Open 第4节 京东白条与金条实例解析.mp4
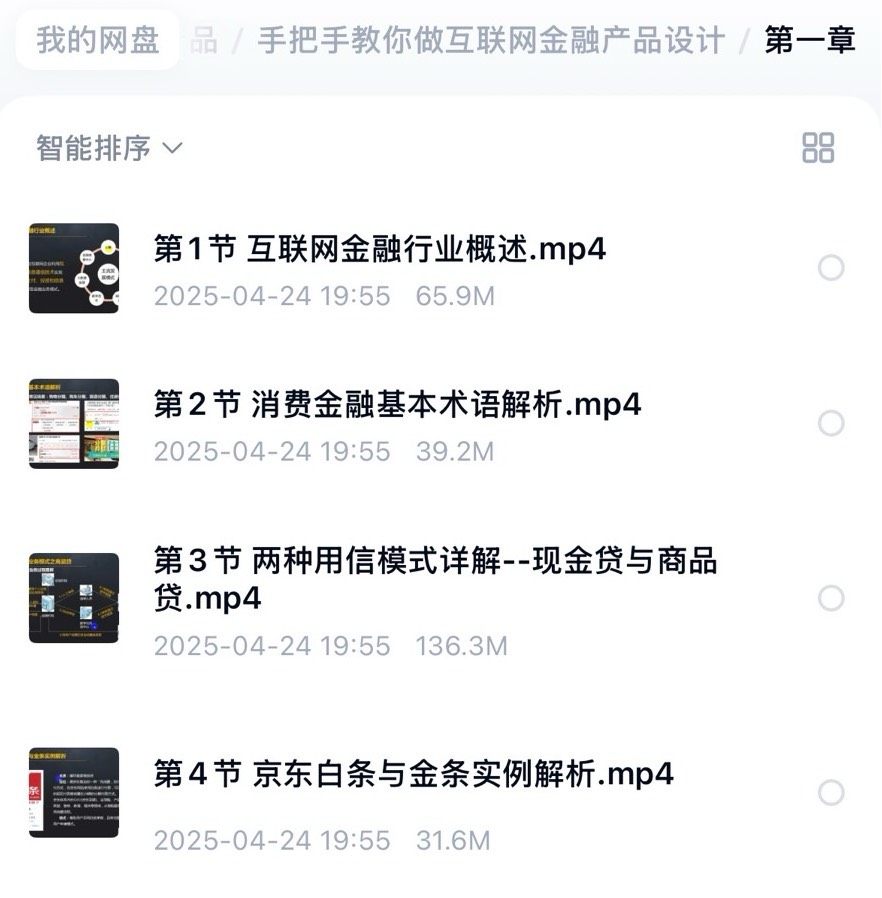 (x=413, y=773)
